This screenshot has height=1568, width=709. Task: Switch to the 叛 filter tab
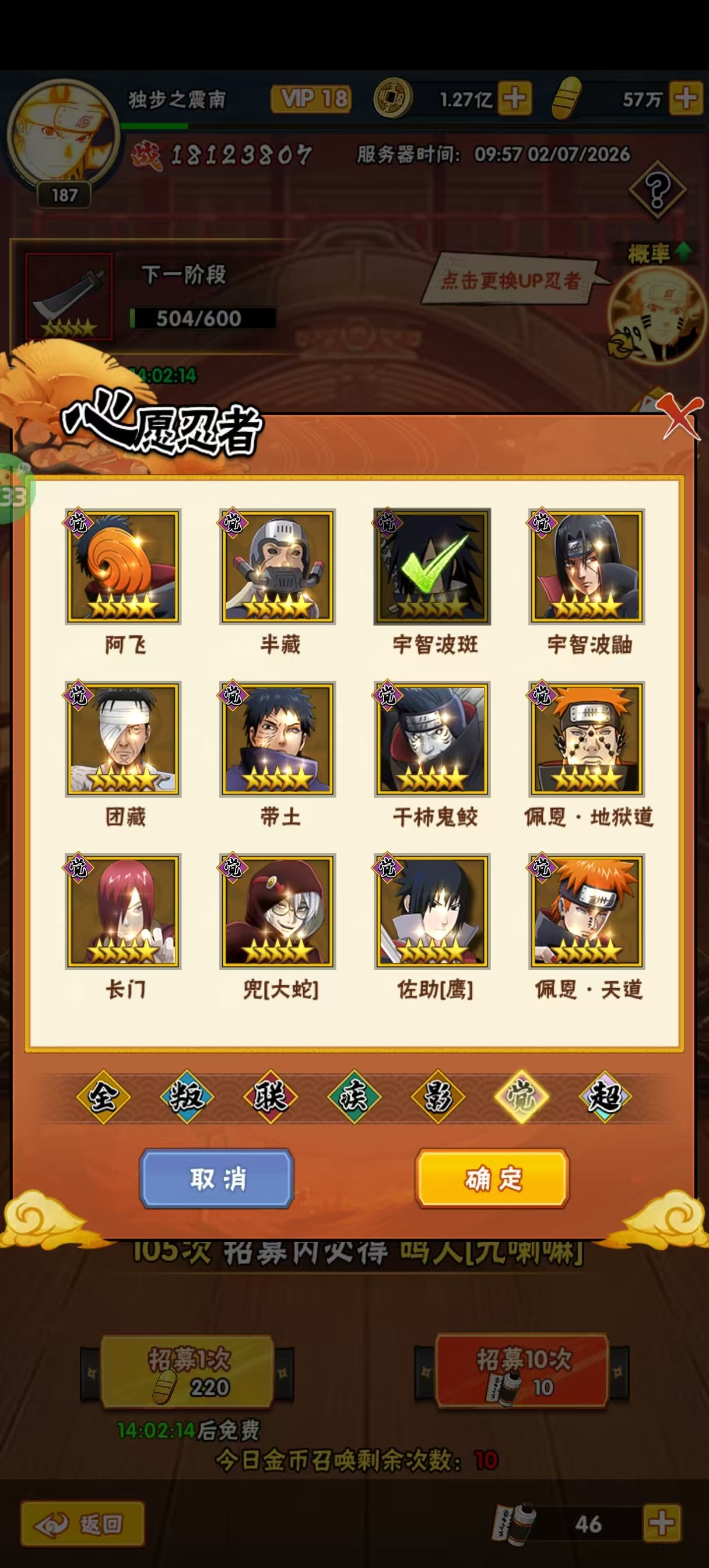pyautogui.click(x=186, y=1097)
